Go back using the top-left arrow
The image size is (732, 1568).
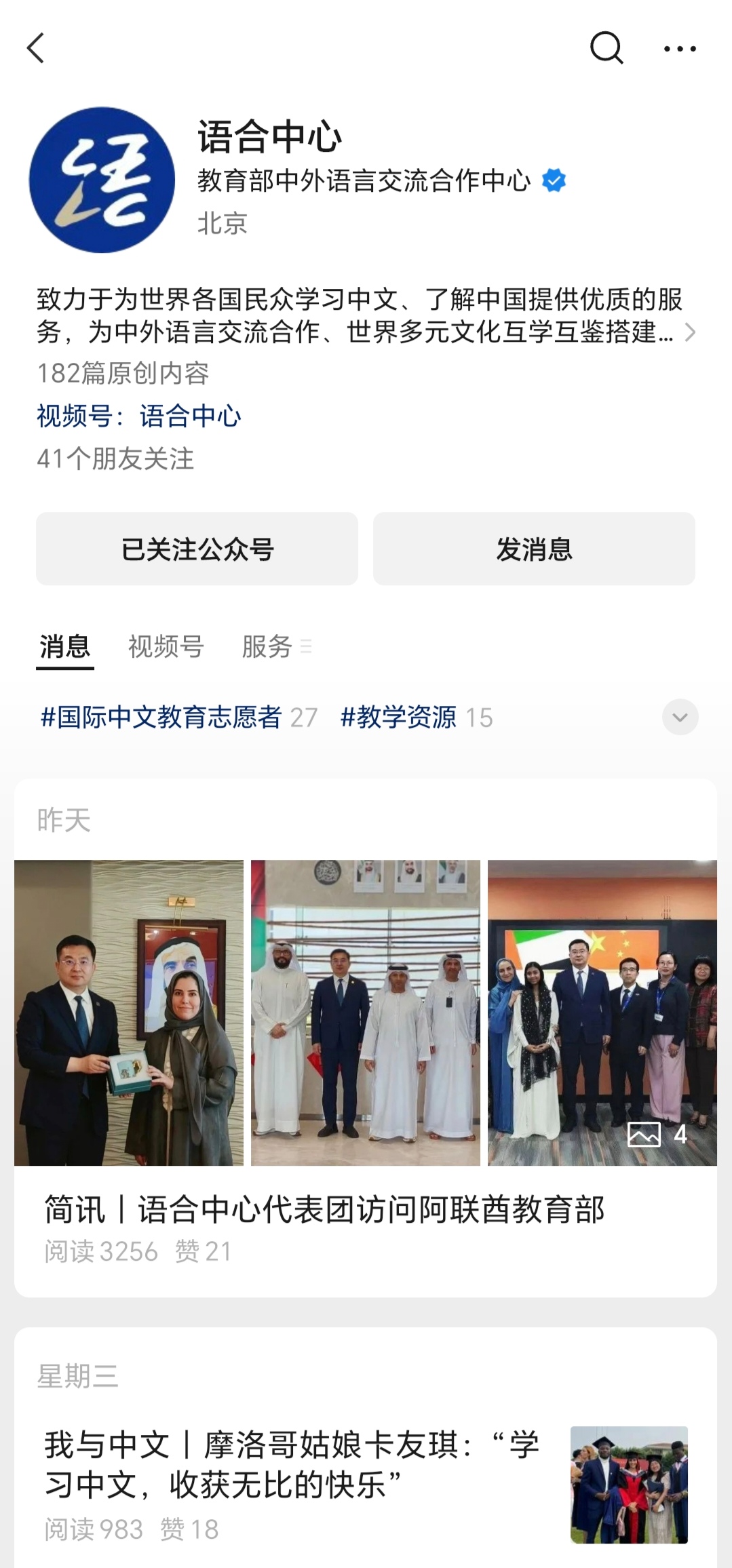click(x=35, y=48)
